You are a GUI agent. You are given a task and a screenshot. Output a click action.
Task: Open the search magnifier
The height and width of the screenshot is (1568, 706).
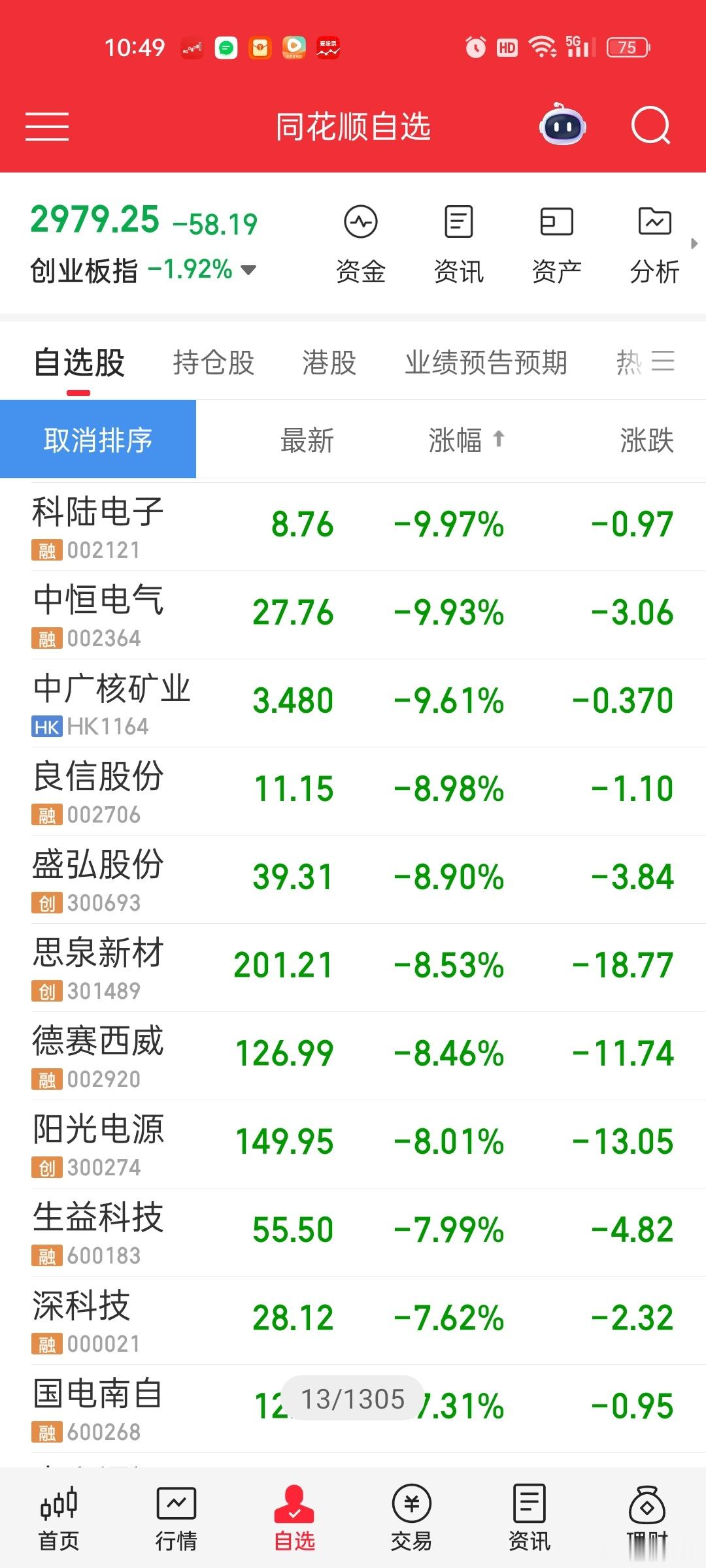click(650, 125)
